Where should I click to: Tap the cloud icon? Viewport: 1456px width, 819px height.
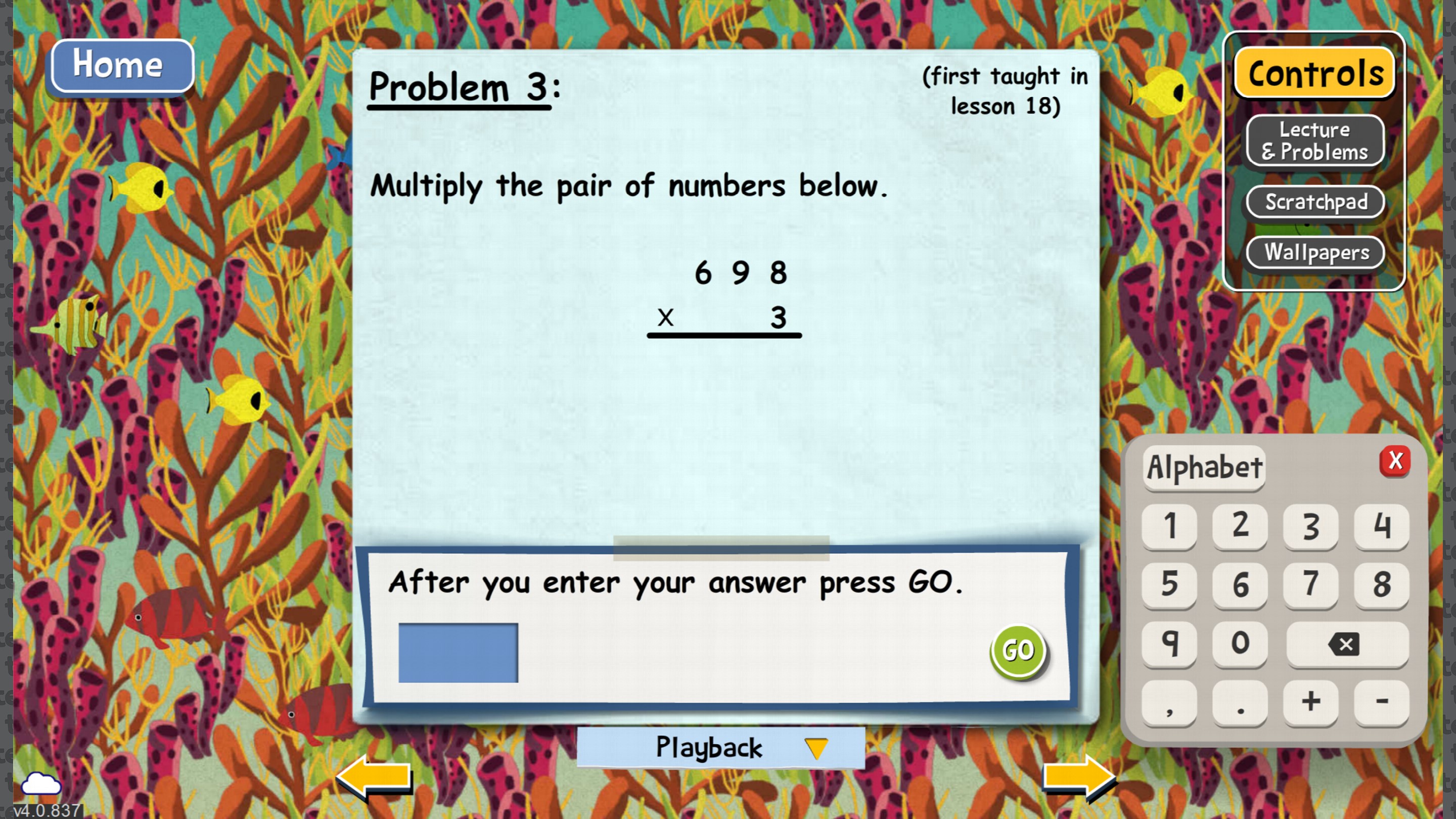(x=40, y=785)
